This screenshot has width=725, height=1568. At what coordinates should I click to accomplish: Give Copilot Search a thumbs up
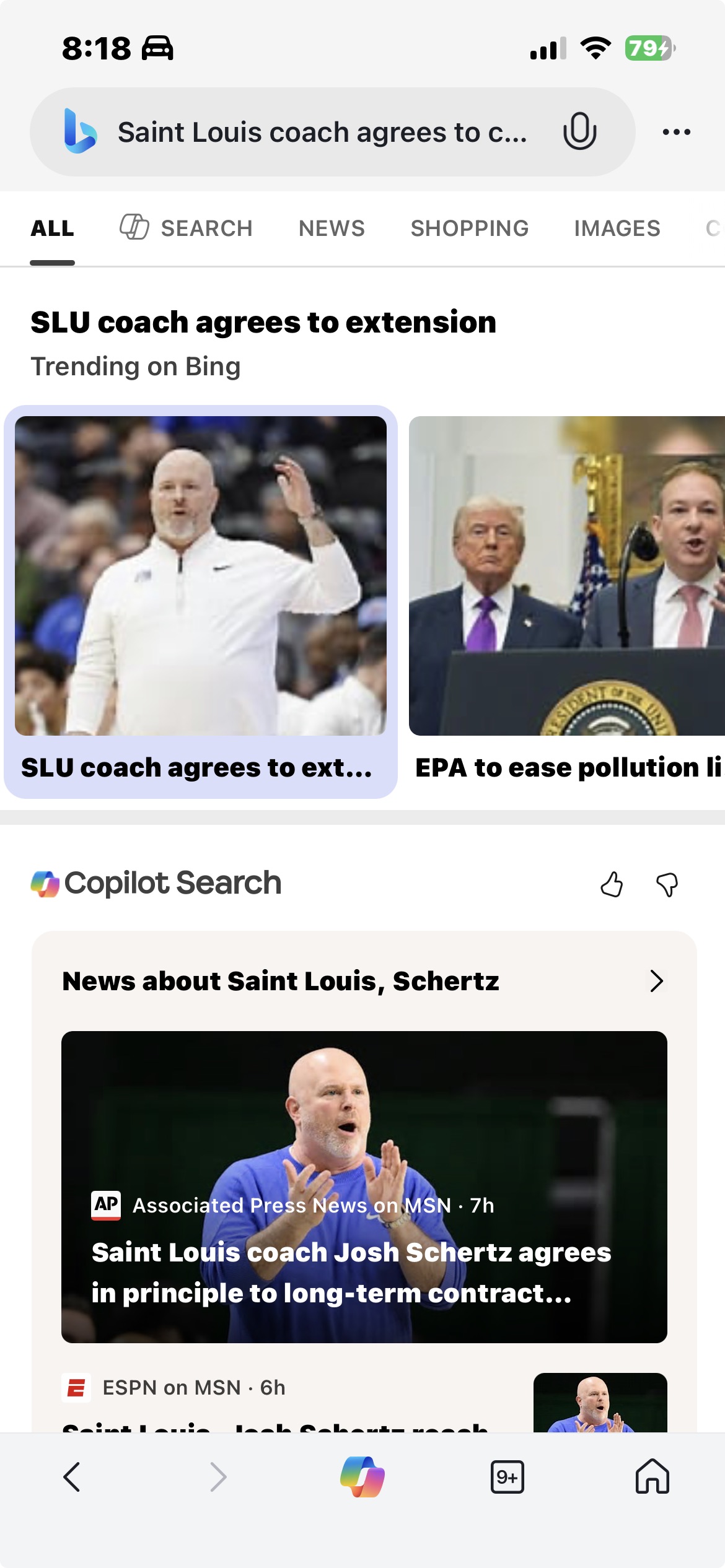(x=612, y=884)
